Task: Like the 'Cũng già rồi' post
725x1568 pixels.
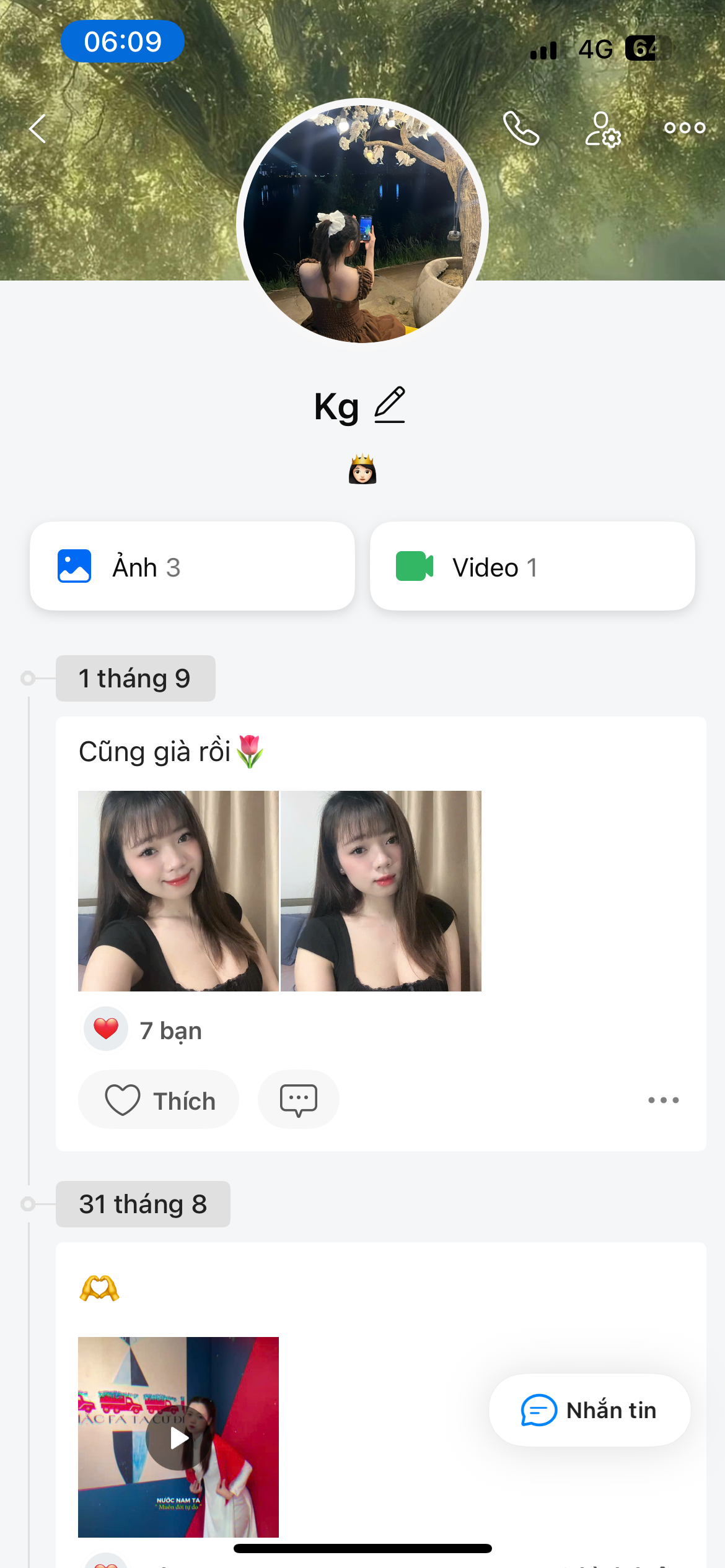Action: tap(159, 1100)
